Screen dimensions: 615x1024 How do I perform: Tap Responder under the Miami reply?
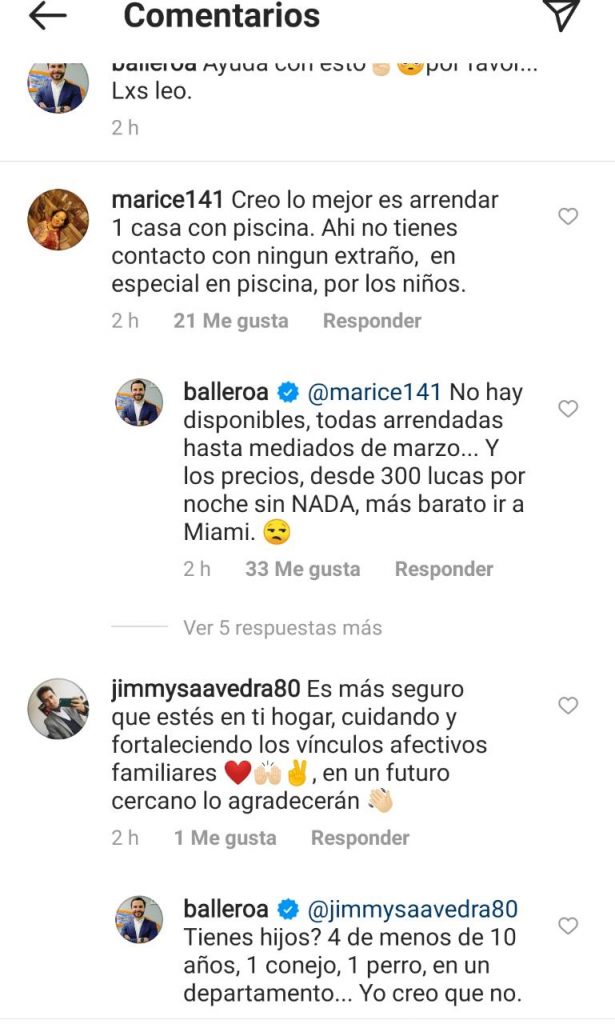pos(444,569)
